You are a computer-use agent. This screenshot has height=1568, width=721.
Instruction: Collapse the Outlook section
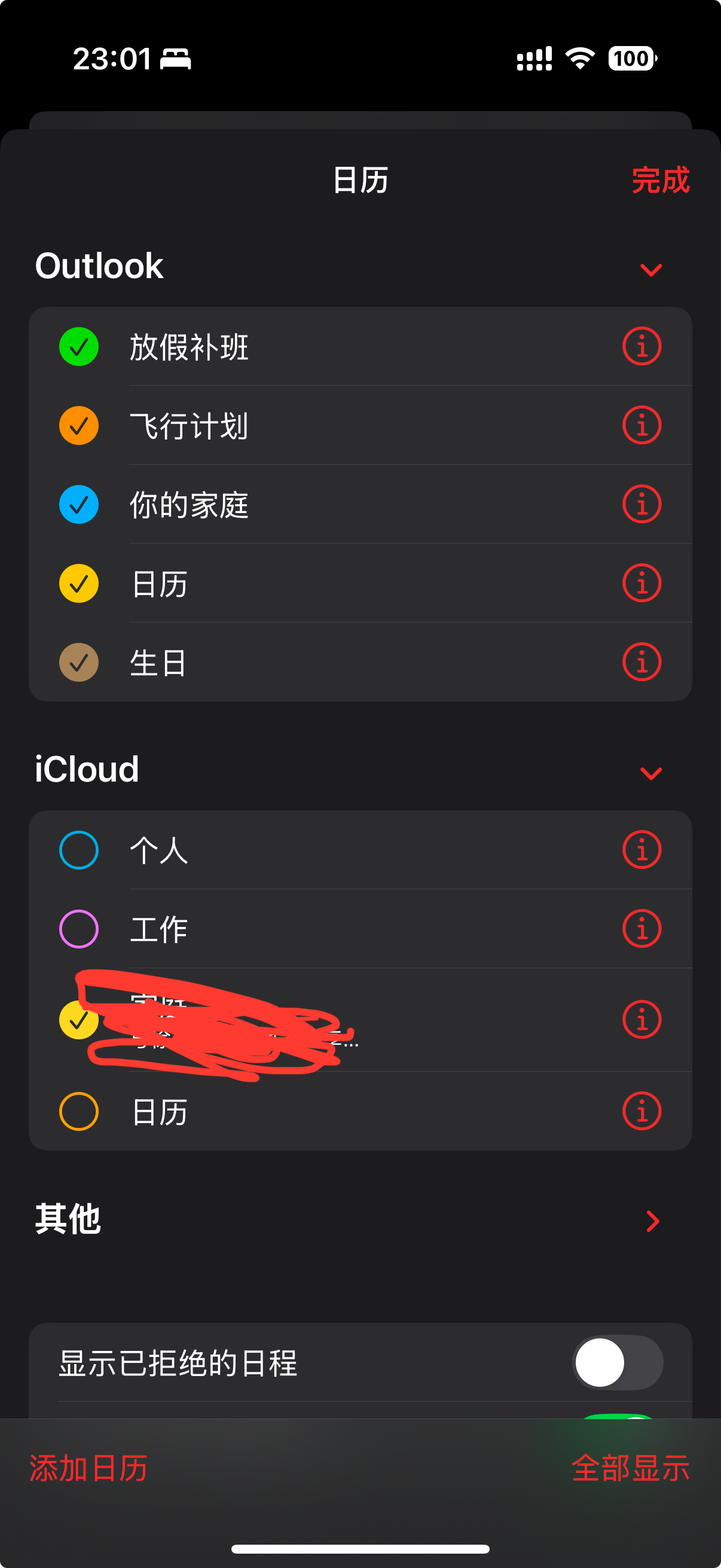(x=650, y=269)
